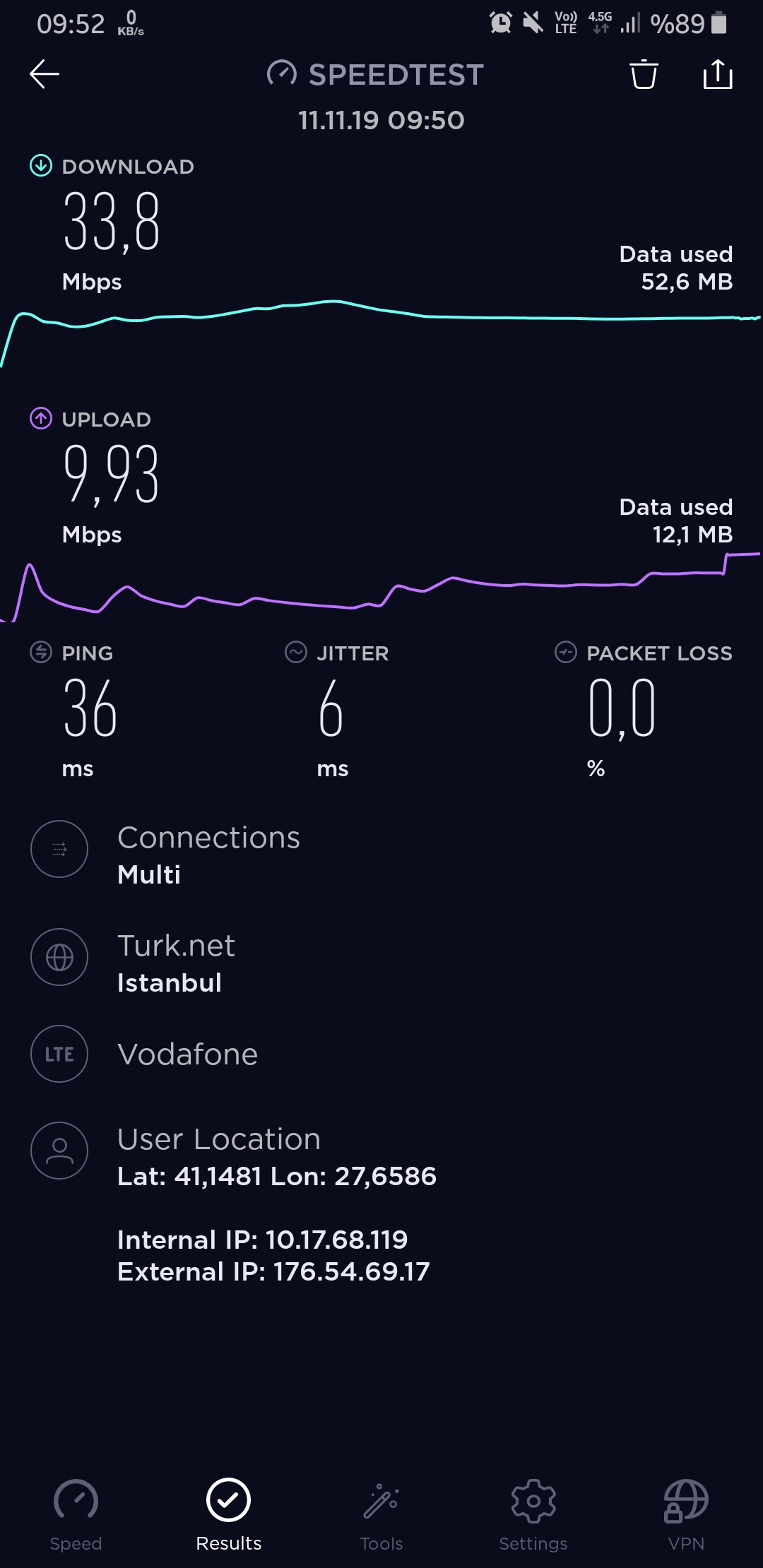Go back using the arrow icon

pyautogui.click(x=45, y=74)
